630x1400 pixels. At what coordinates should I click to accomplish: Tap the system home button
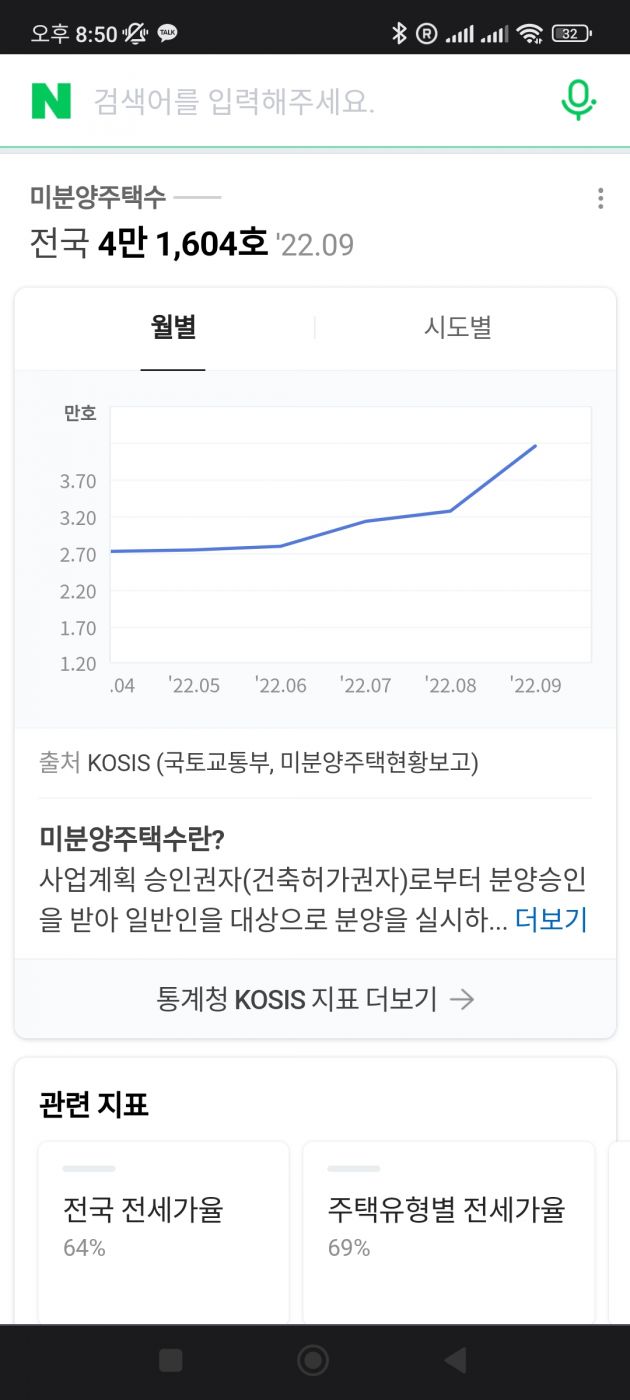pyautogui.click(x=314, y=1360)
